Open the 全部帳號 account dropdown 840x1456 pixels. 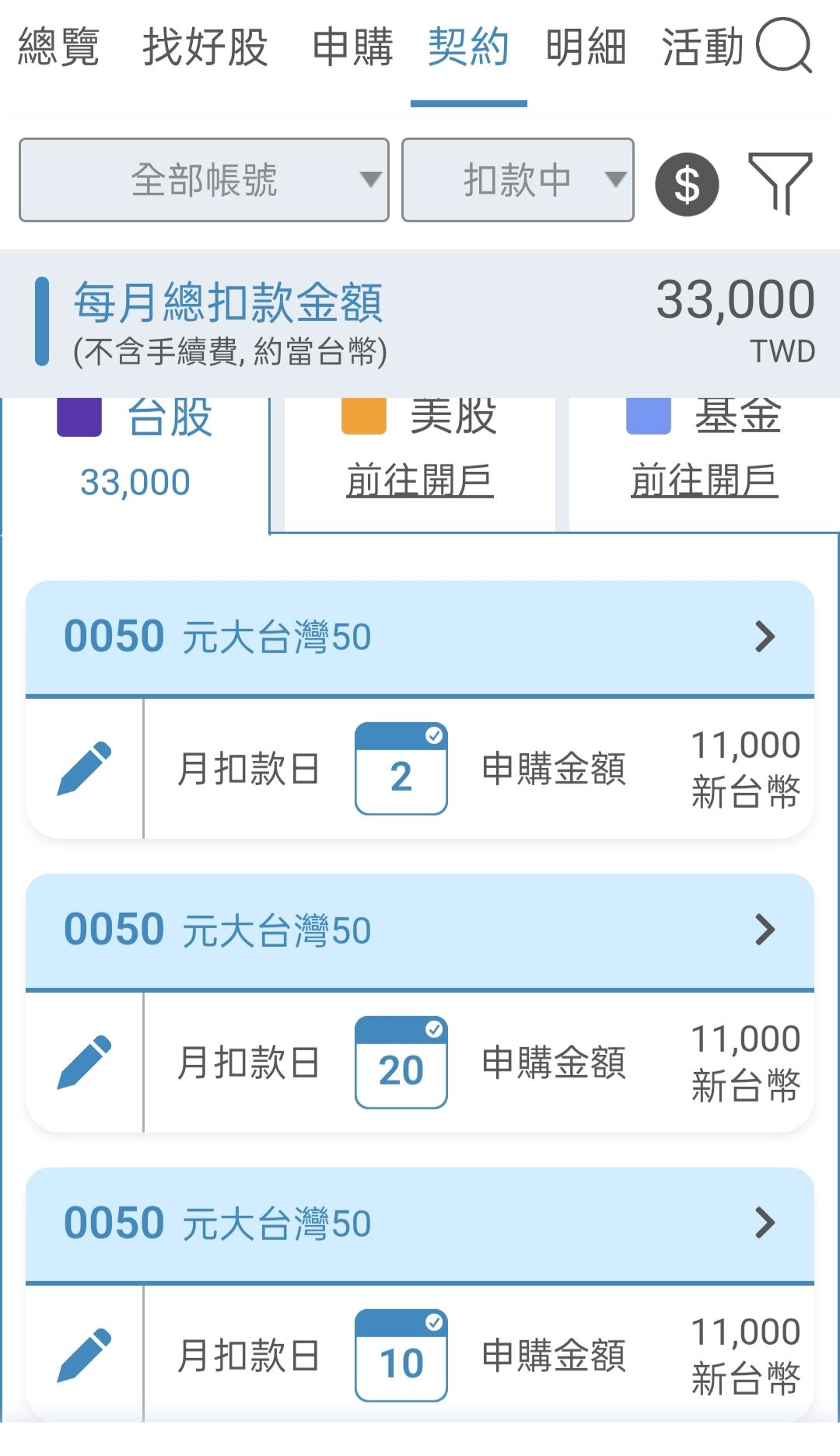pyautogui.click(x=204, y=180)
